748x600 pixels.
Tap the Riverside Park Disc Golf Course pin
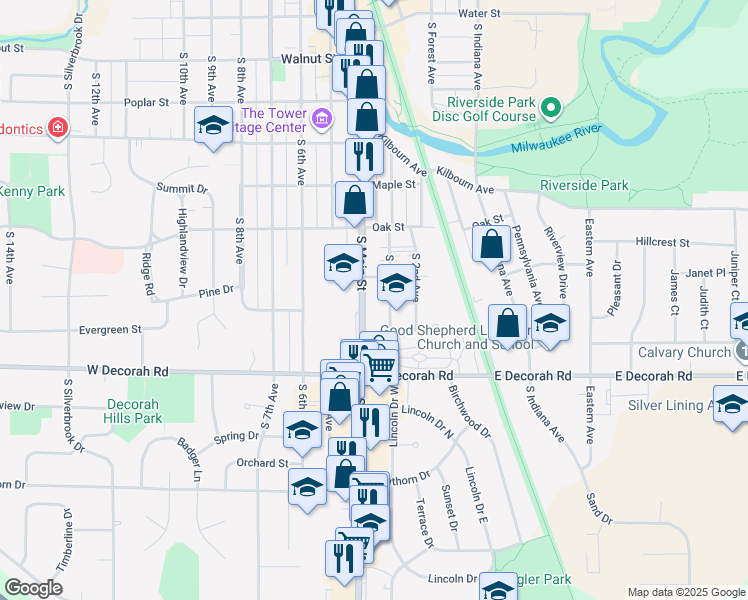549,108
